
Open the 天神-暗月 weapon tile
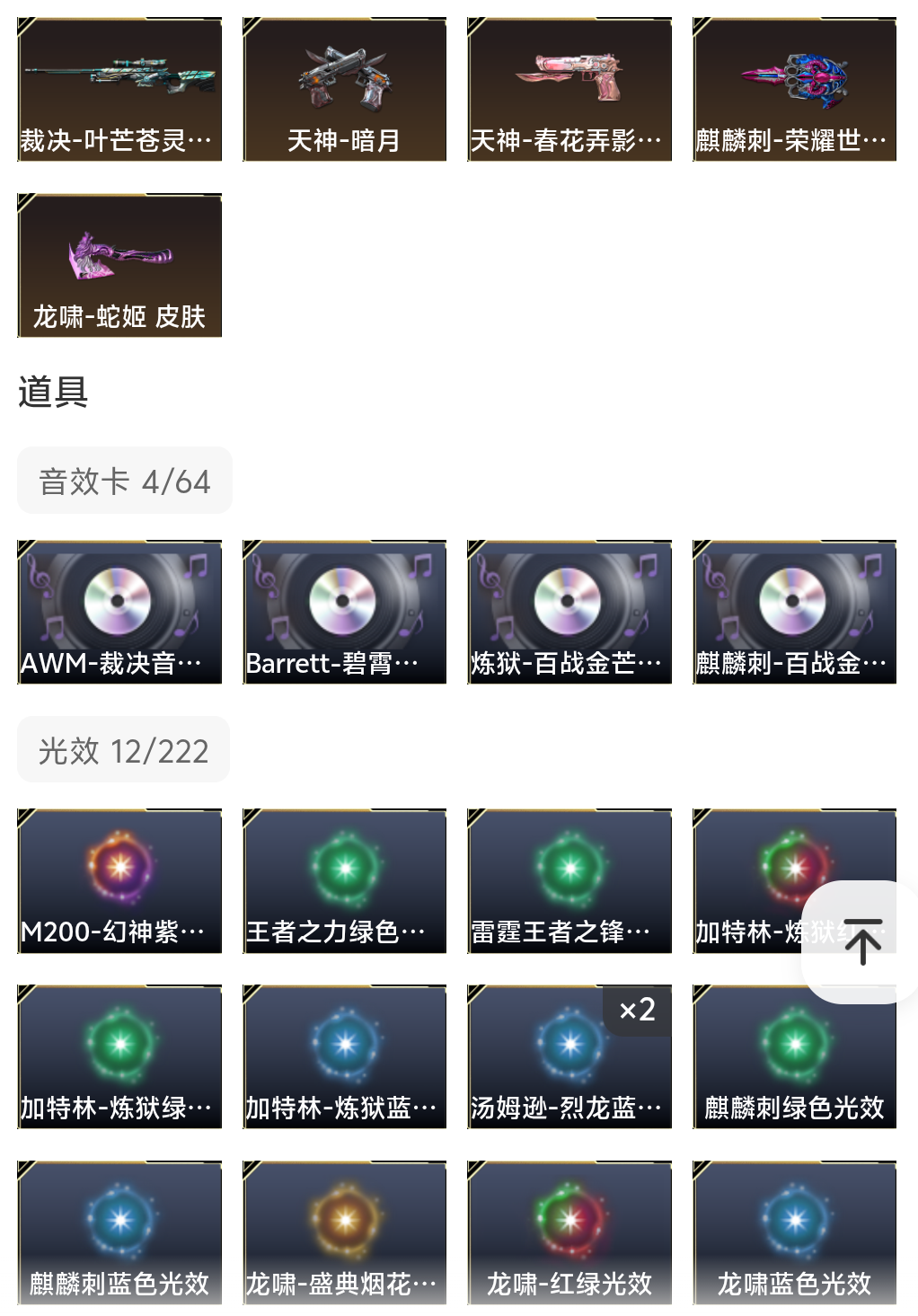[344, 89]
